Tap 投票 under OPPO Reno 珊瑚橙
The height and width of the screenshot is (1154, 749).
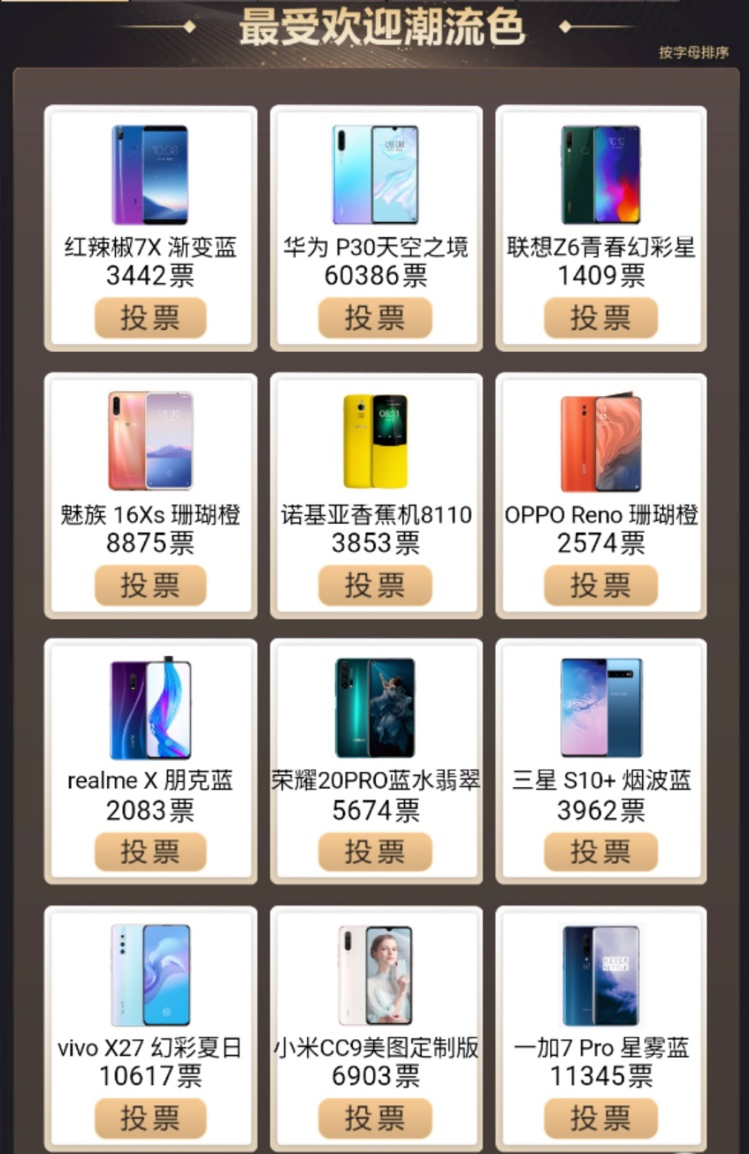[x=600, y=585]
